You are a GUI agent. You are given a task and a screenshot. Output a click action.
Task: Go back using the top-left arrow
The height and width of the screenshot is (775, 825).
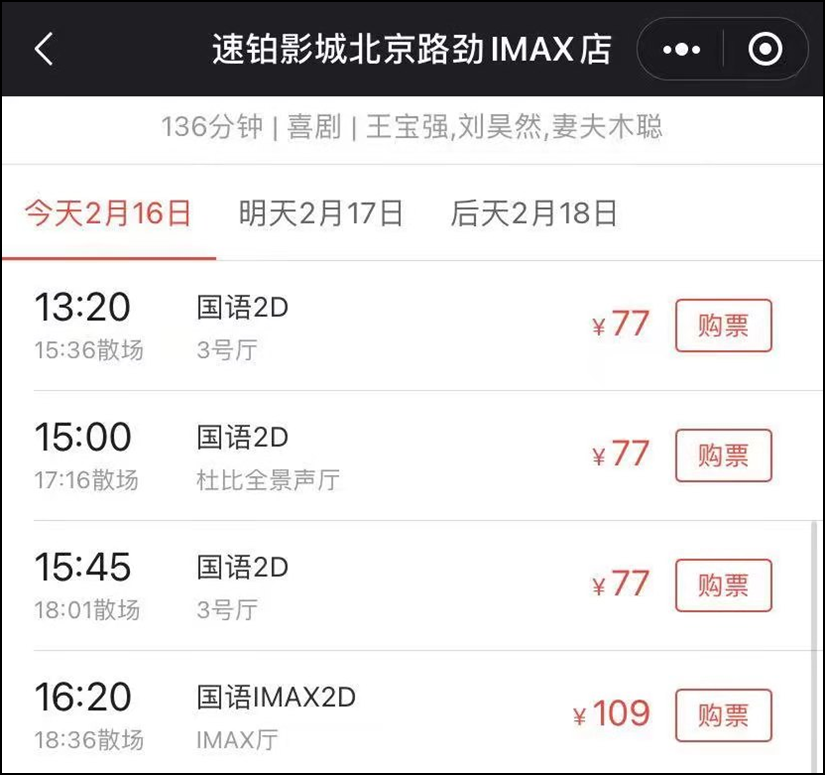pyautogui.click(x=44, y=49)
